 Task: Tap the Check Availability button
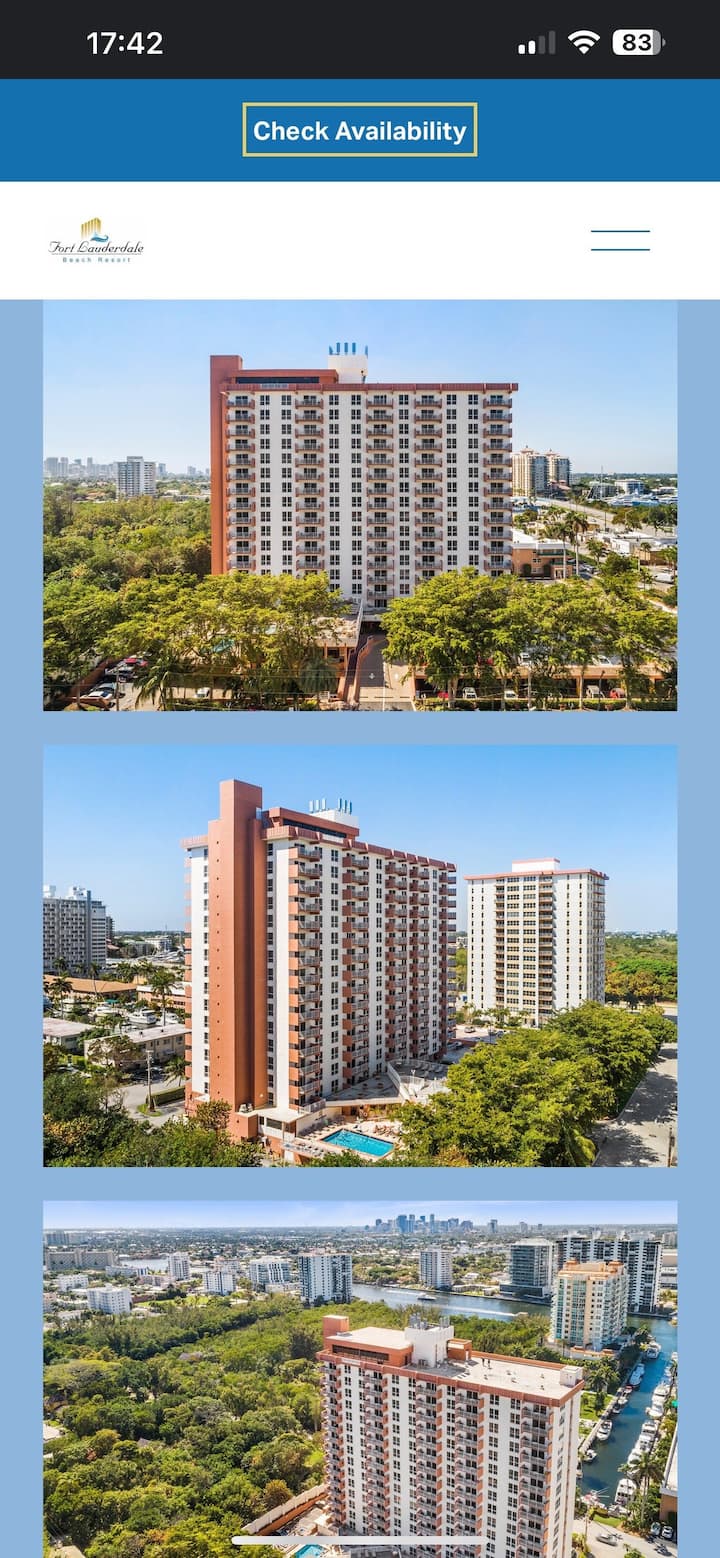[360, 130]
